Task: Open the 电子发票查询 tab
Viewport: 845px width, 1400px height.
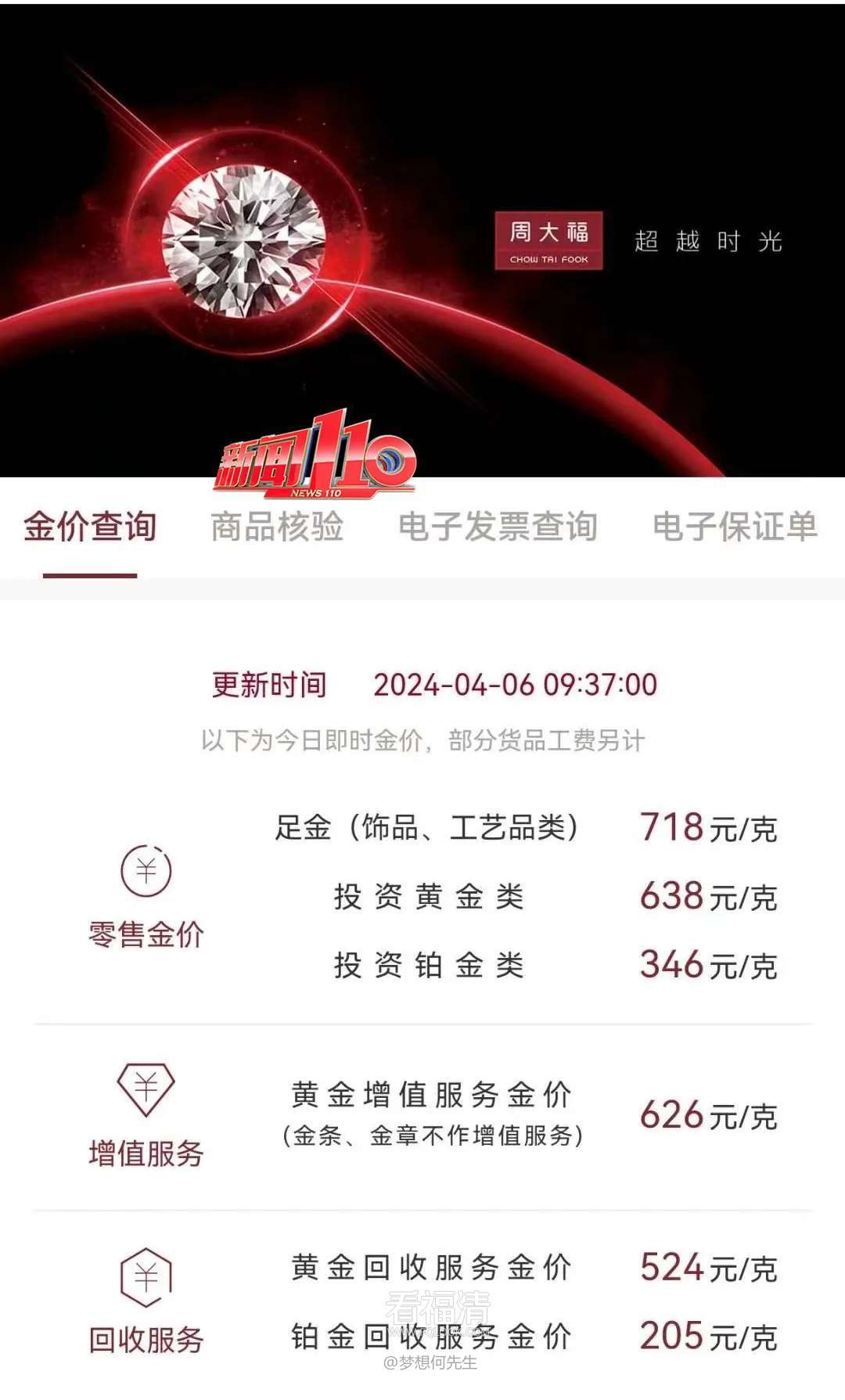Action: pos(498,527)
